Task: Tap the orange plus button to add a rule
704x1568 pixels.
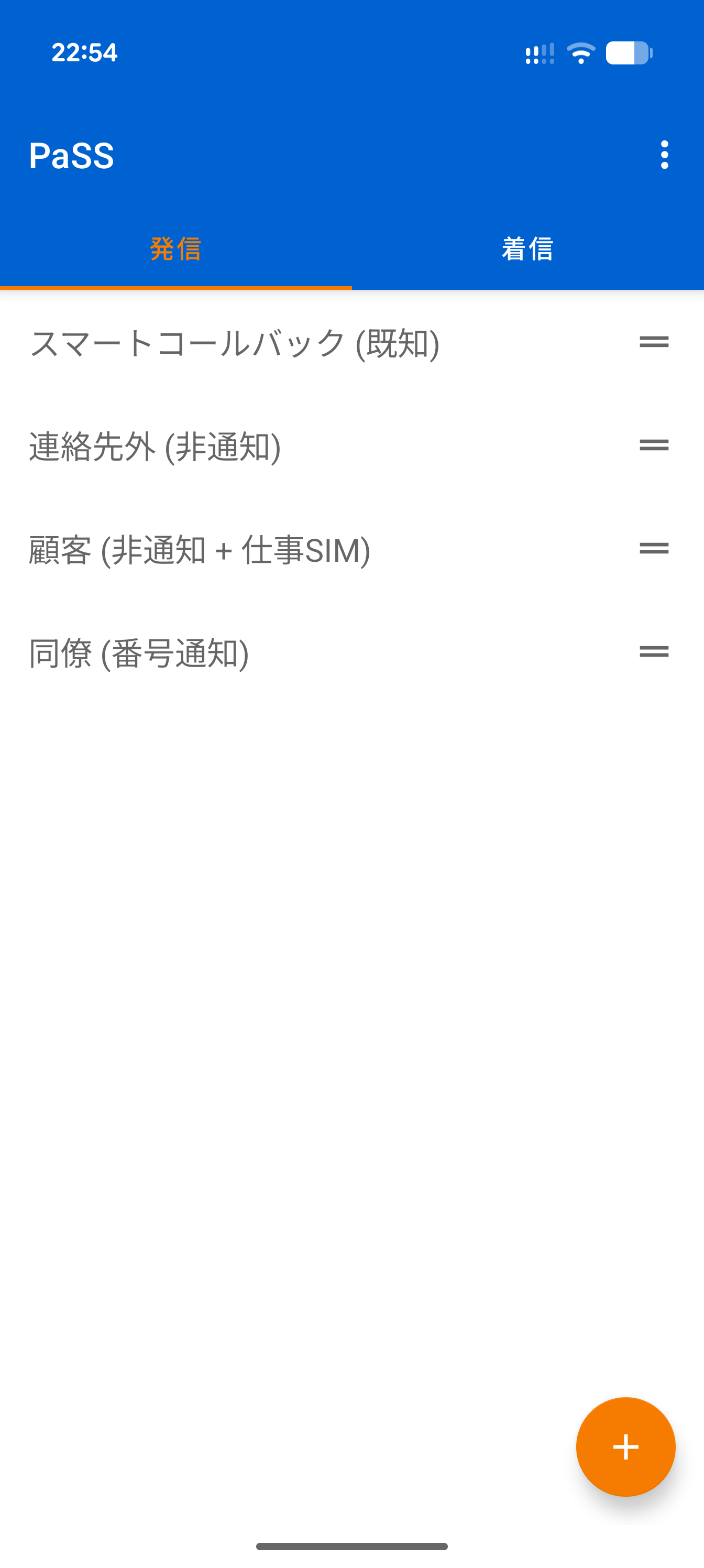Action: click(625, 1447)
